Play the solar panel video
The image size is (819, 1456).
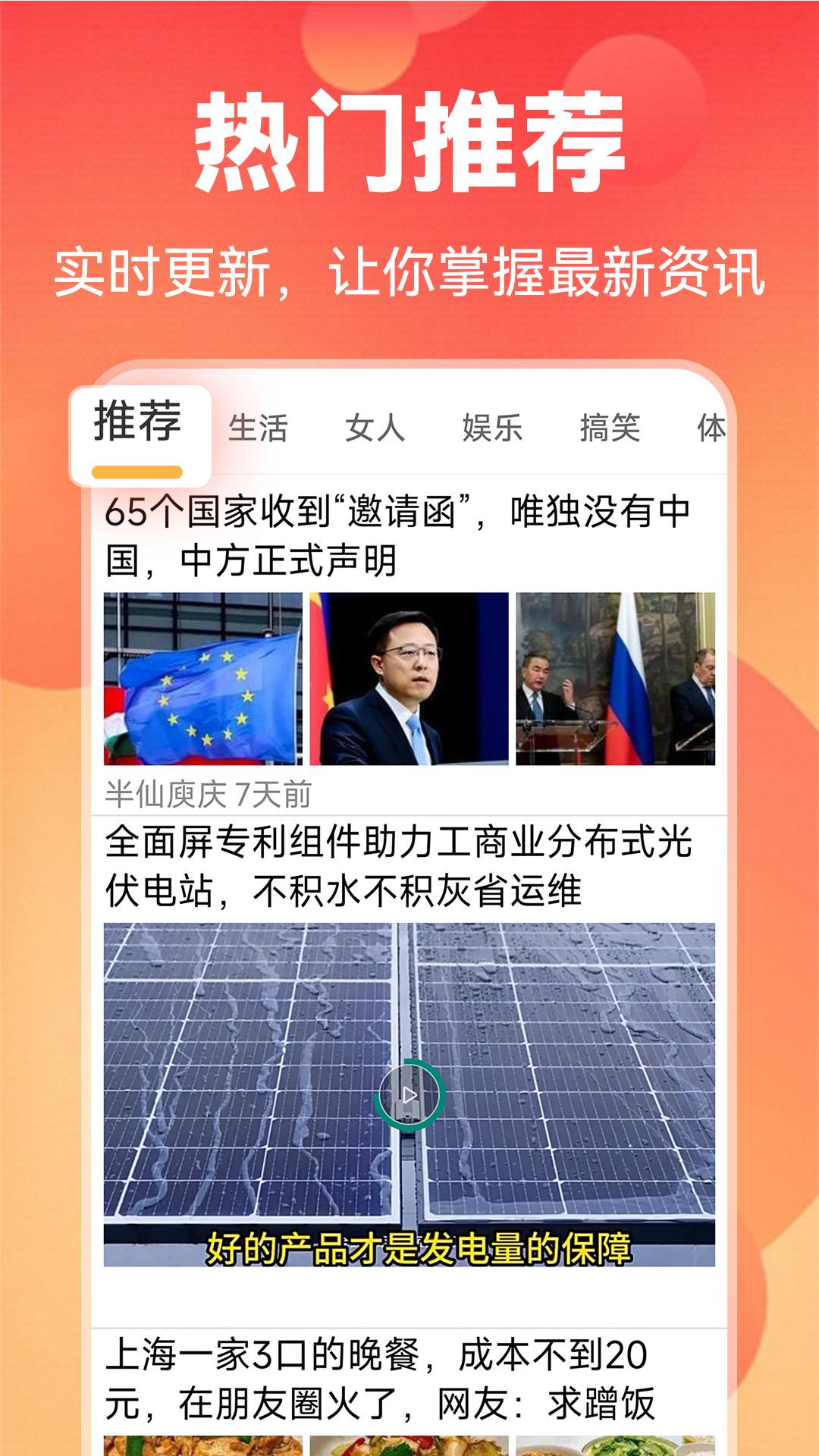(x=409, y=1093)
